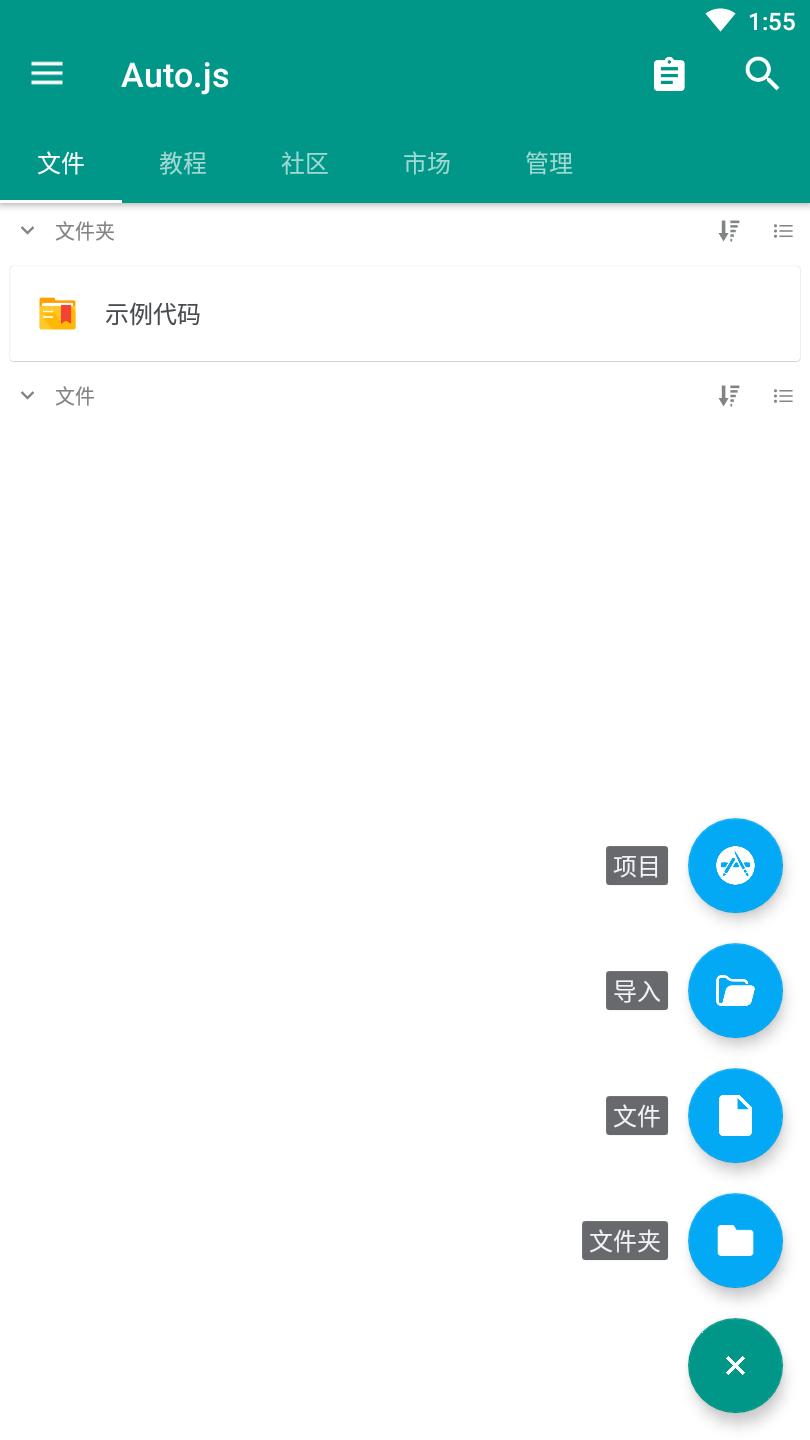Open the clipboard log icon
This screenshot has width=810, height=1440.
pyautogui.click(x=669, y=75)
